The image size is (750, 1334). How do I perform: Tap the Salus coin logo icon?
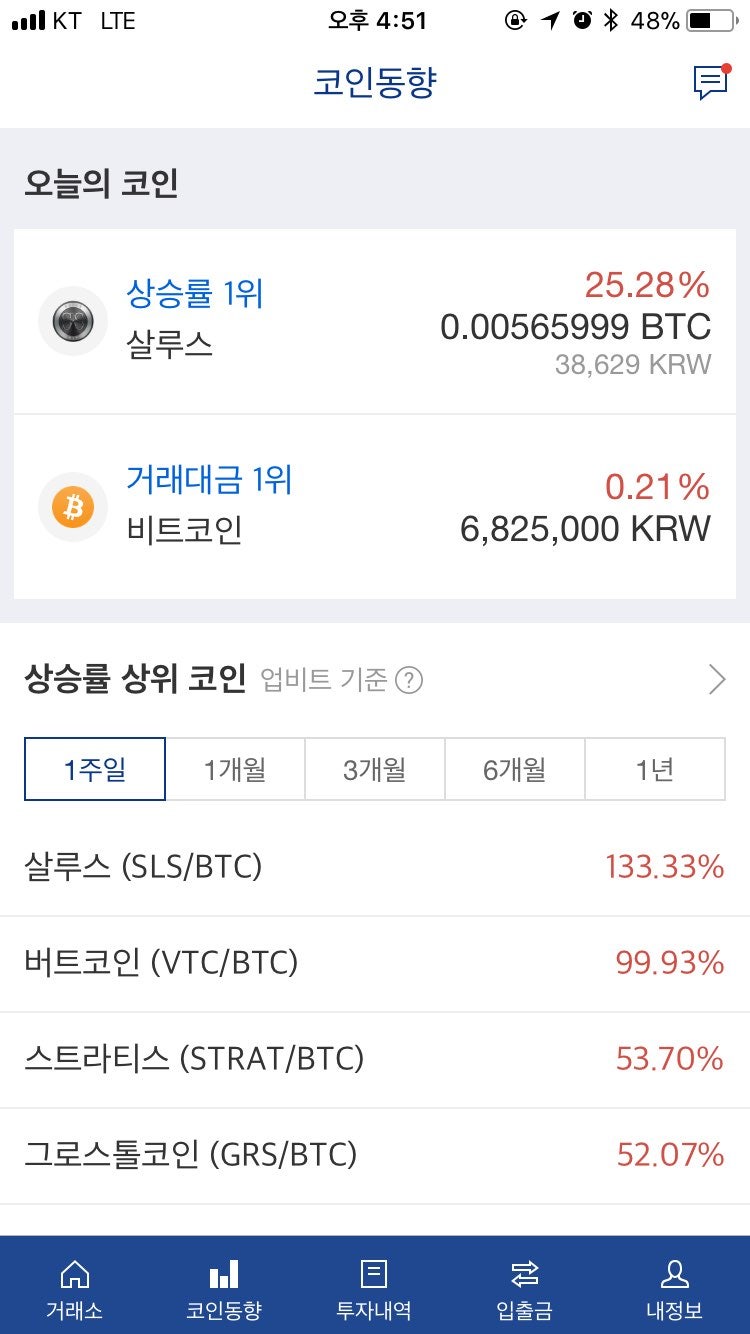click(x=72, y=320)
